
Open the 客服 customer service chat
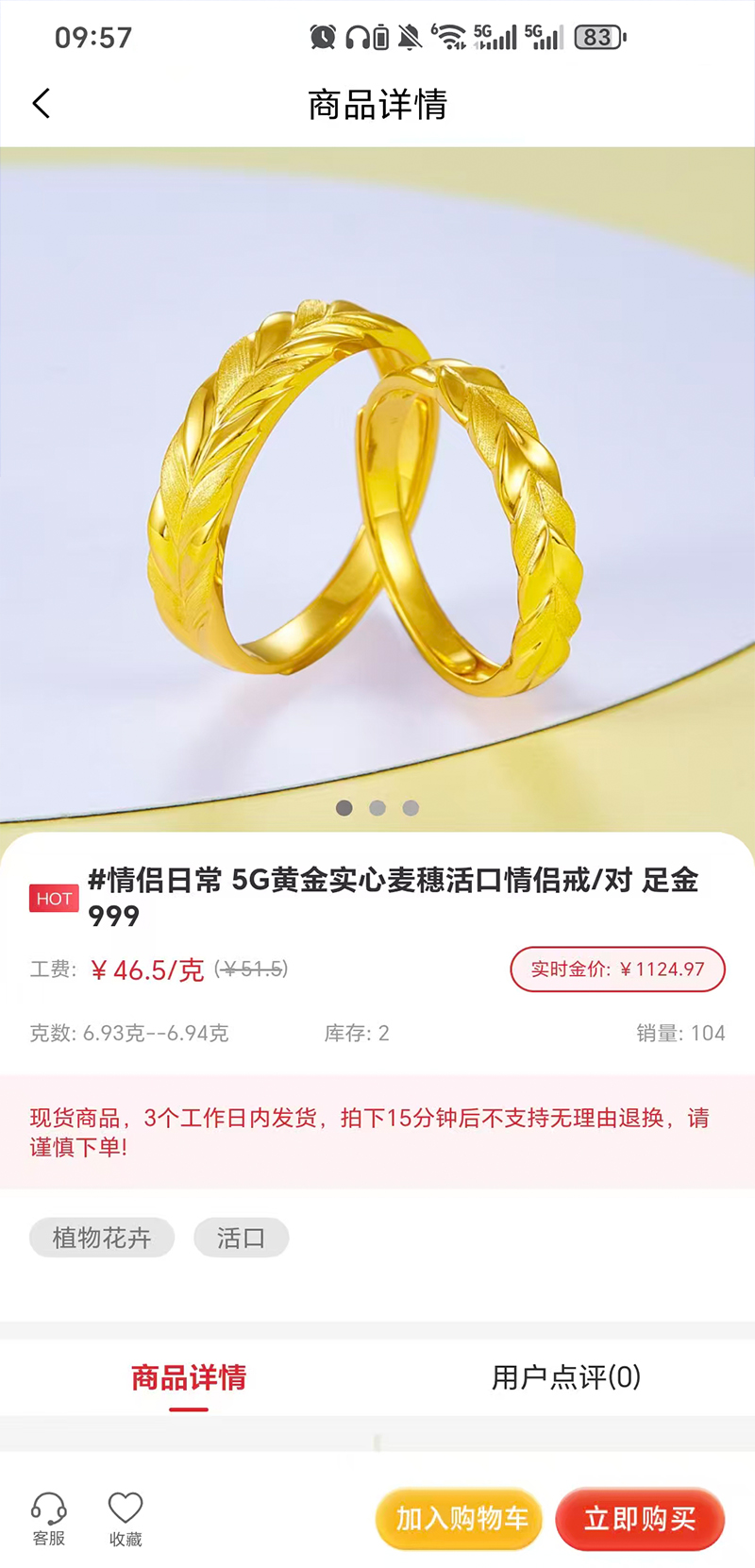click(49, 1518)
